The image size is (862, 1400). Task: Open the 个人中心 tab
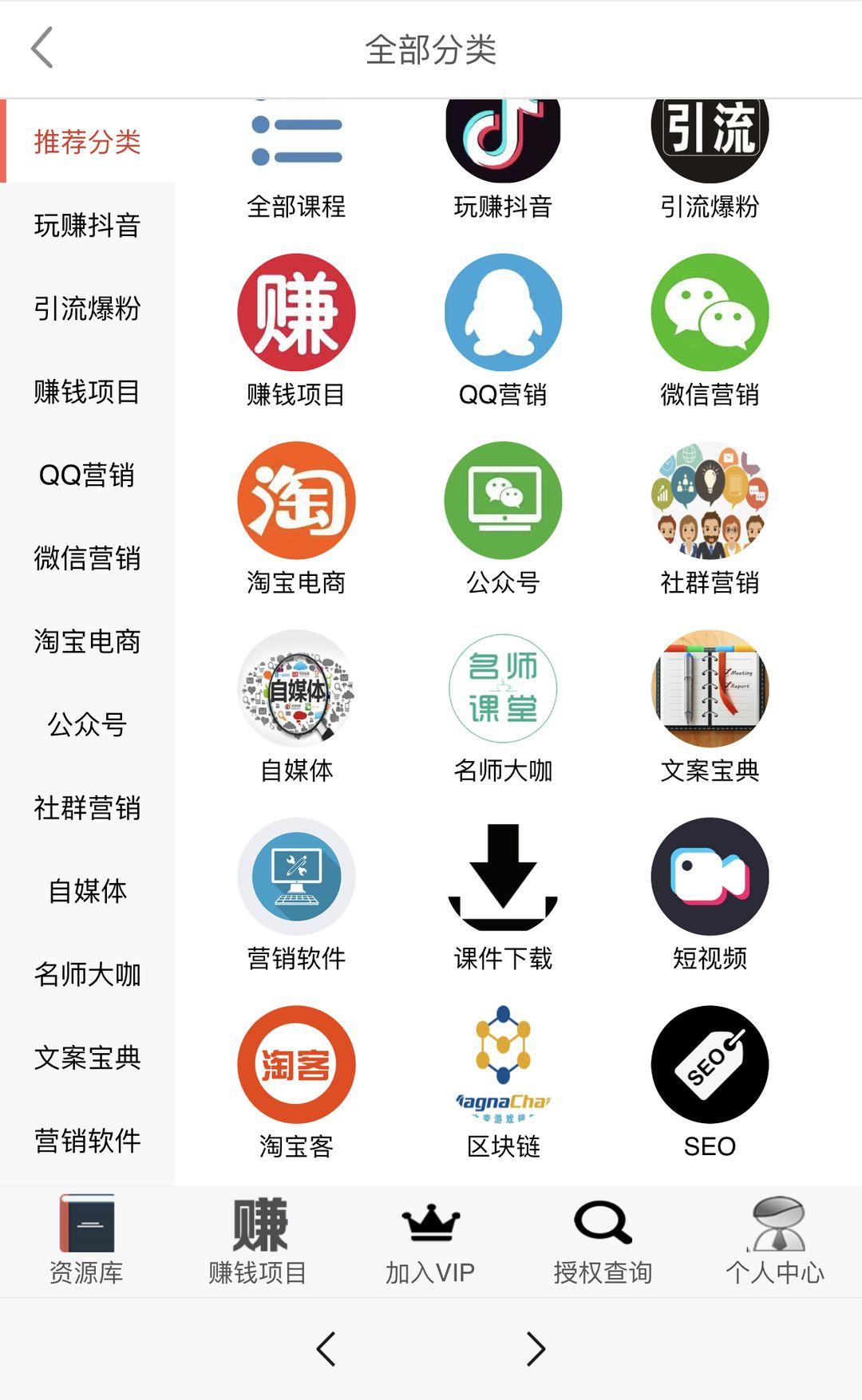click(x=775, y=1240)
